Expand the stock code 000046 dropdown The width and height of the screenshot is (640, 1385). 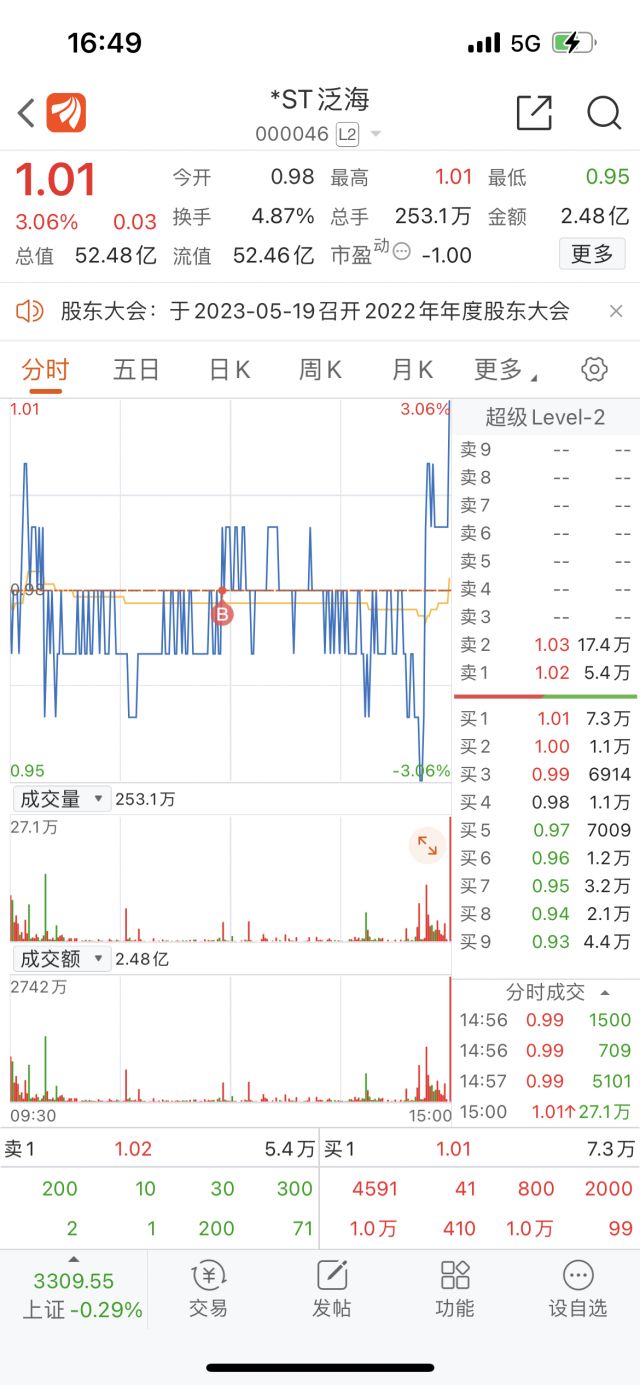(x=376, y=134)
